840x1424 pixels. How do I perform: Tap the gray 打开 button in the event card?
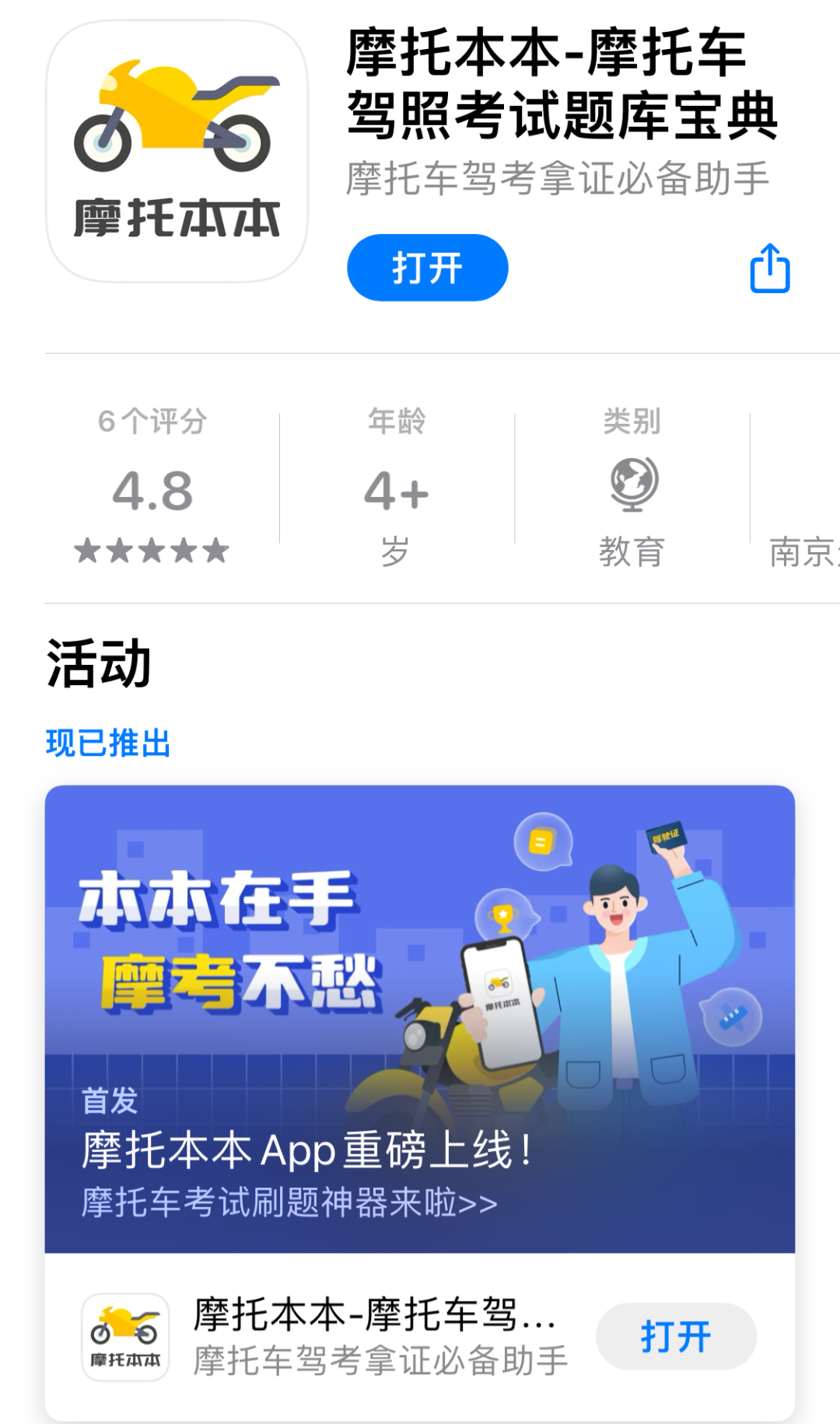(675, 1336)
